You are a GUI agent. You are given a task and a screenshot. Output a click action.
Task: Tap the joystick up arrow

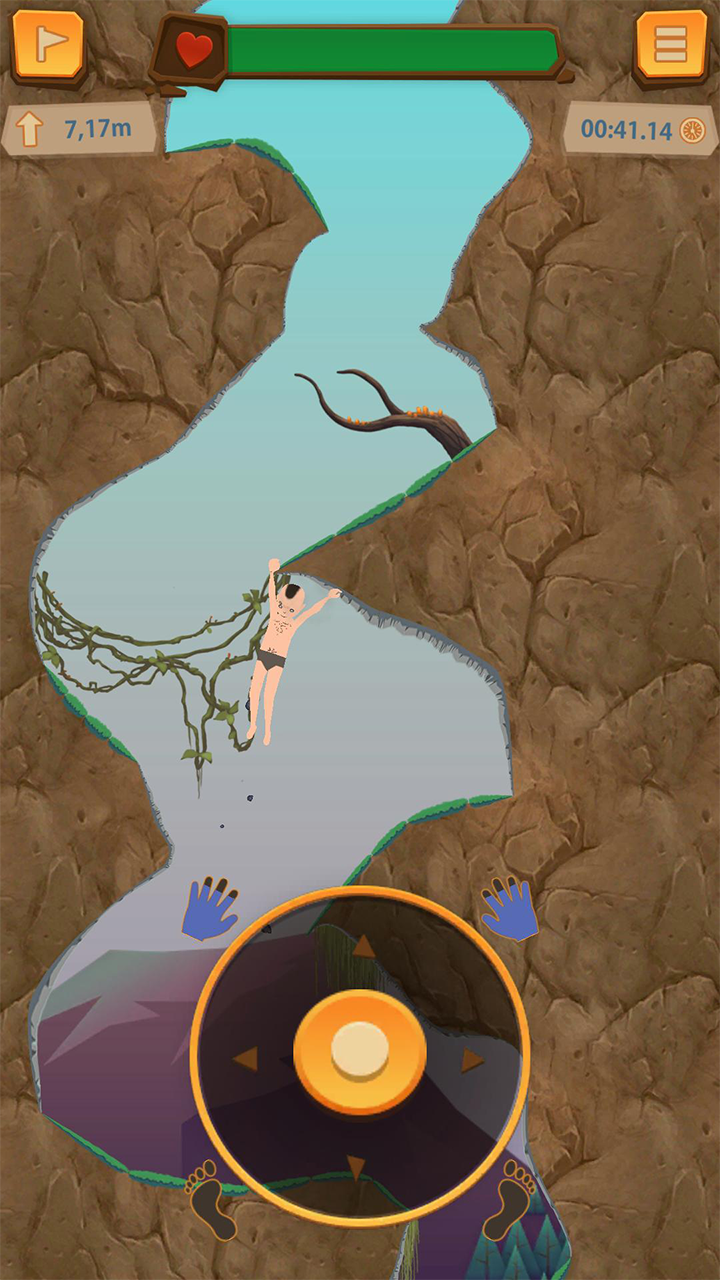[363, 946]
